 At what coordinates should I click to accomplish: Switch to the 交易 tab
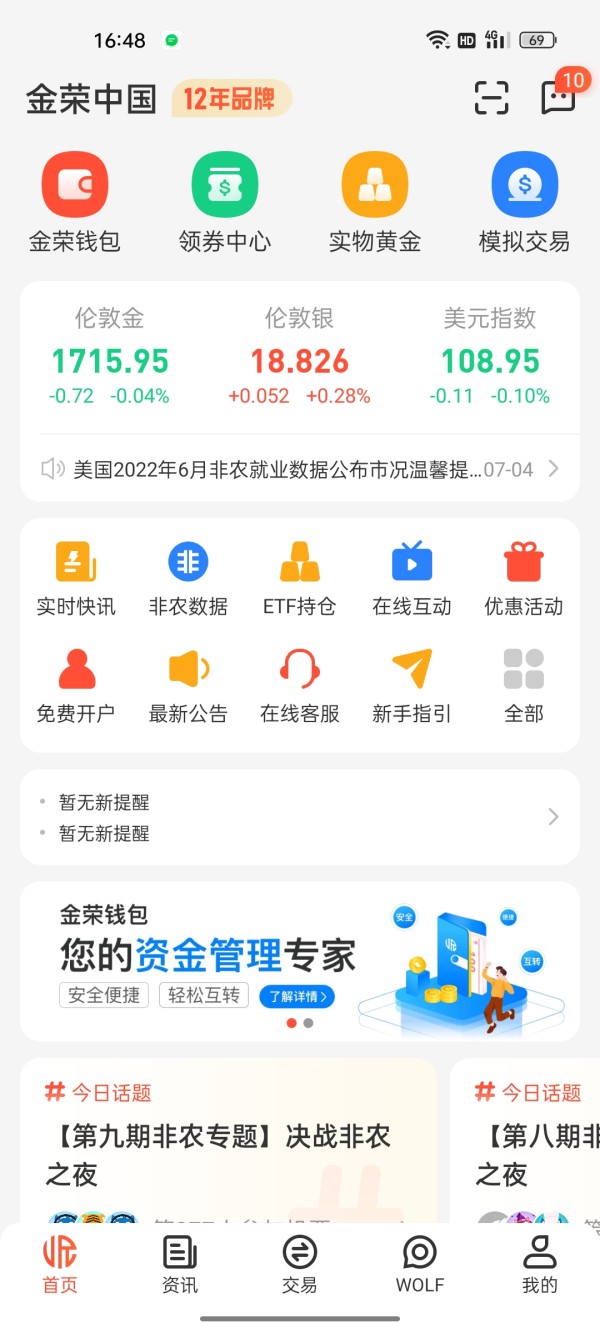coord(300,1265)
